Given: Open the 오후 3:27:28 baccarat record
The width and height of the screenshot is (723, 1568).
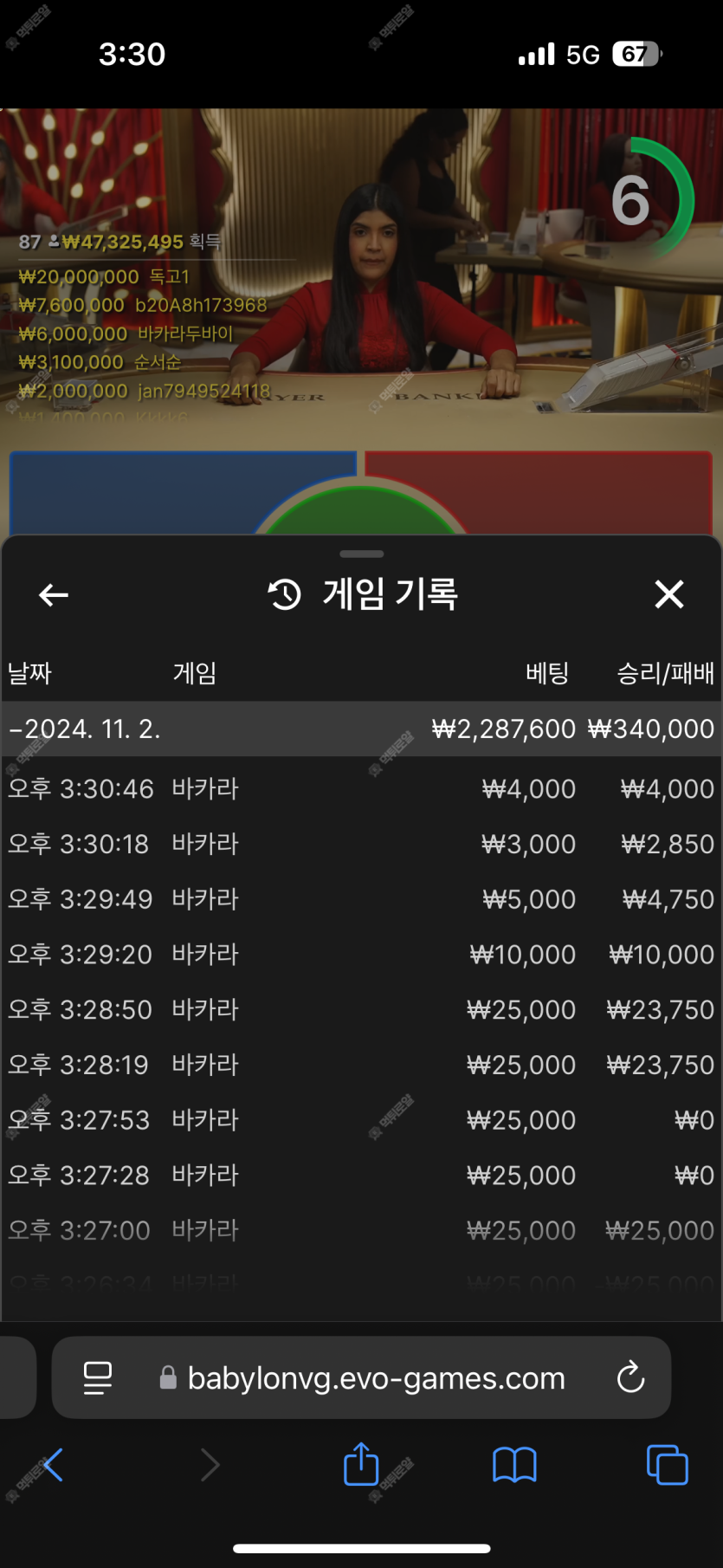Looking at the screenshot, I should pos(361,1176).
